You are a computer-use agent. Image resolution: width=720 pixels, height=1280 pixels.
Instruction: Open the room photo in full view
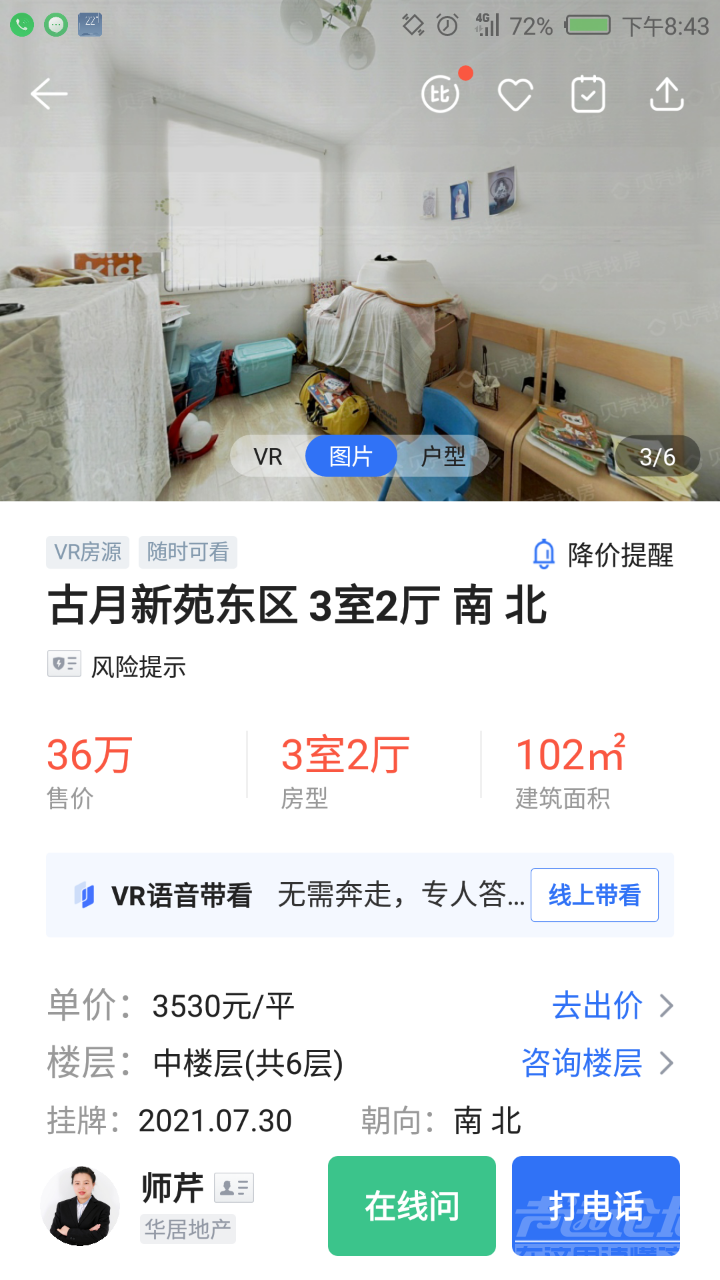(360, 280)
